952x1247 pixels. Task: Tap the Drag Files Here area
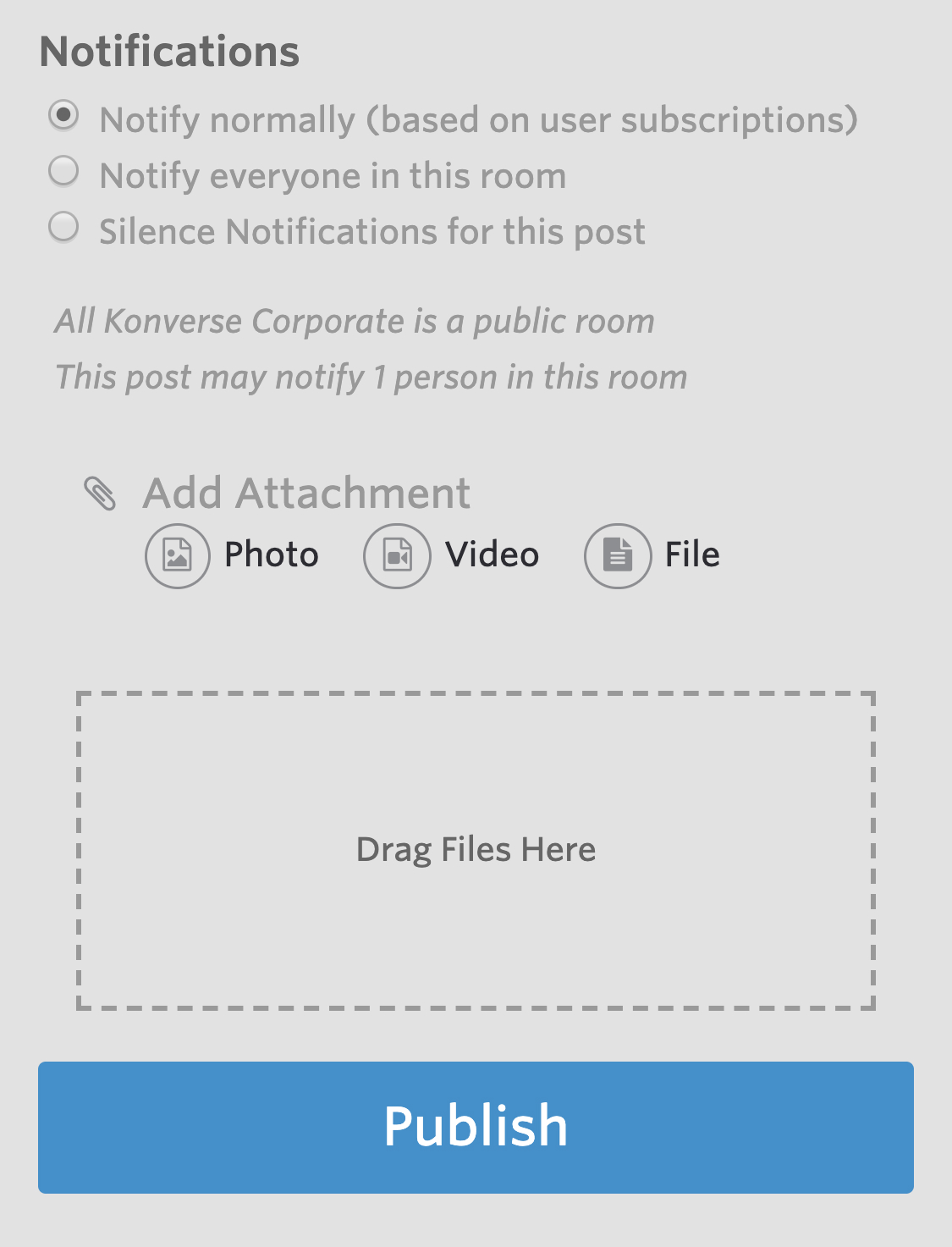point(476,850)
